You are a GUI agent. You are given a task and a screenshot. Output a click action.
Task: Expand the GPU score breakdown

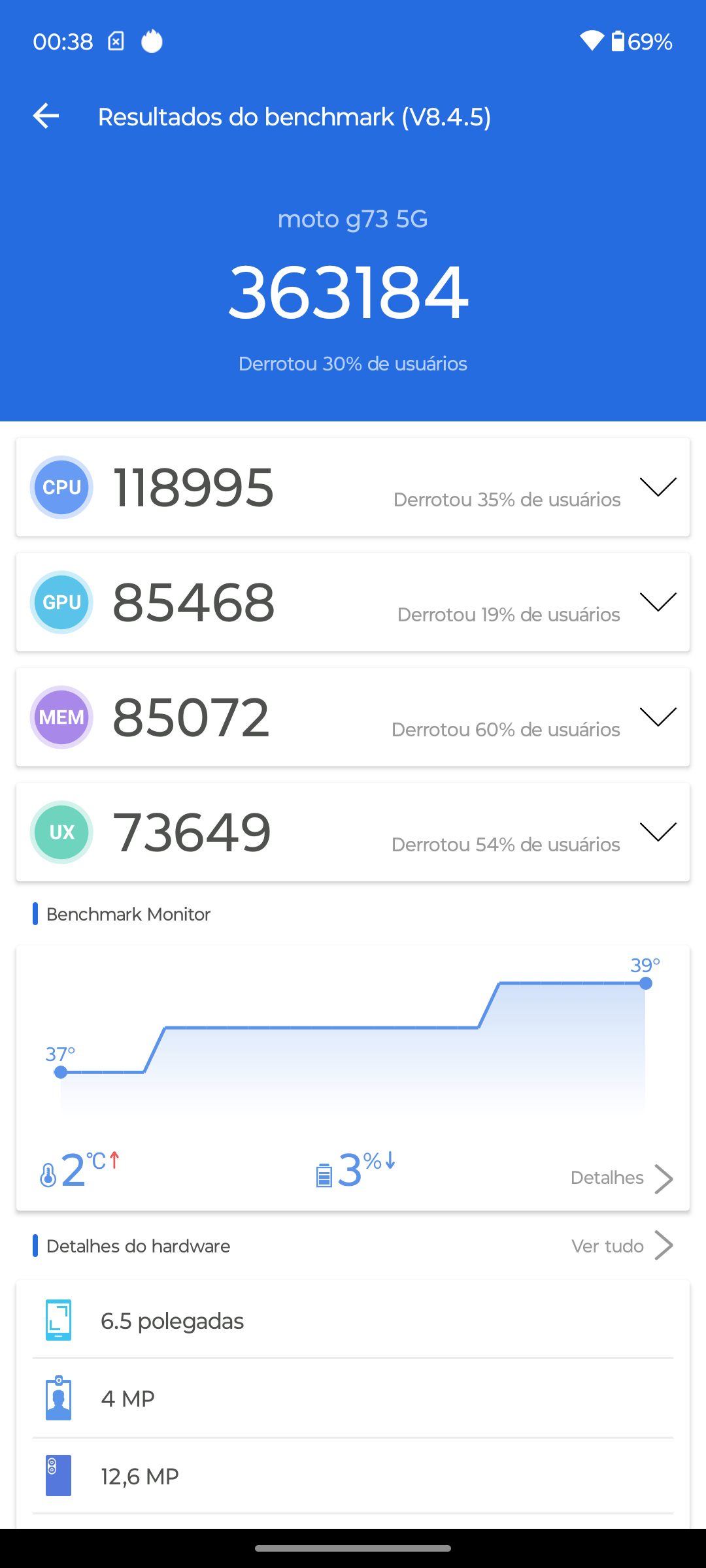click(658, 602)
